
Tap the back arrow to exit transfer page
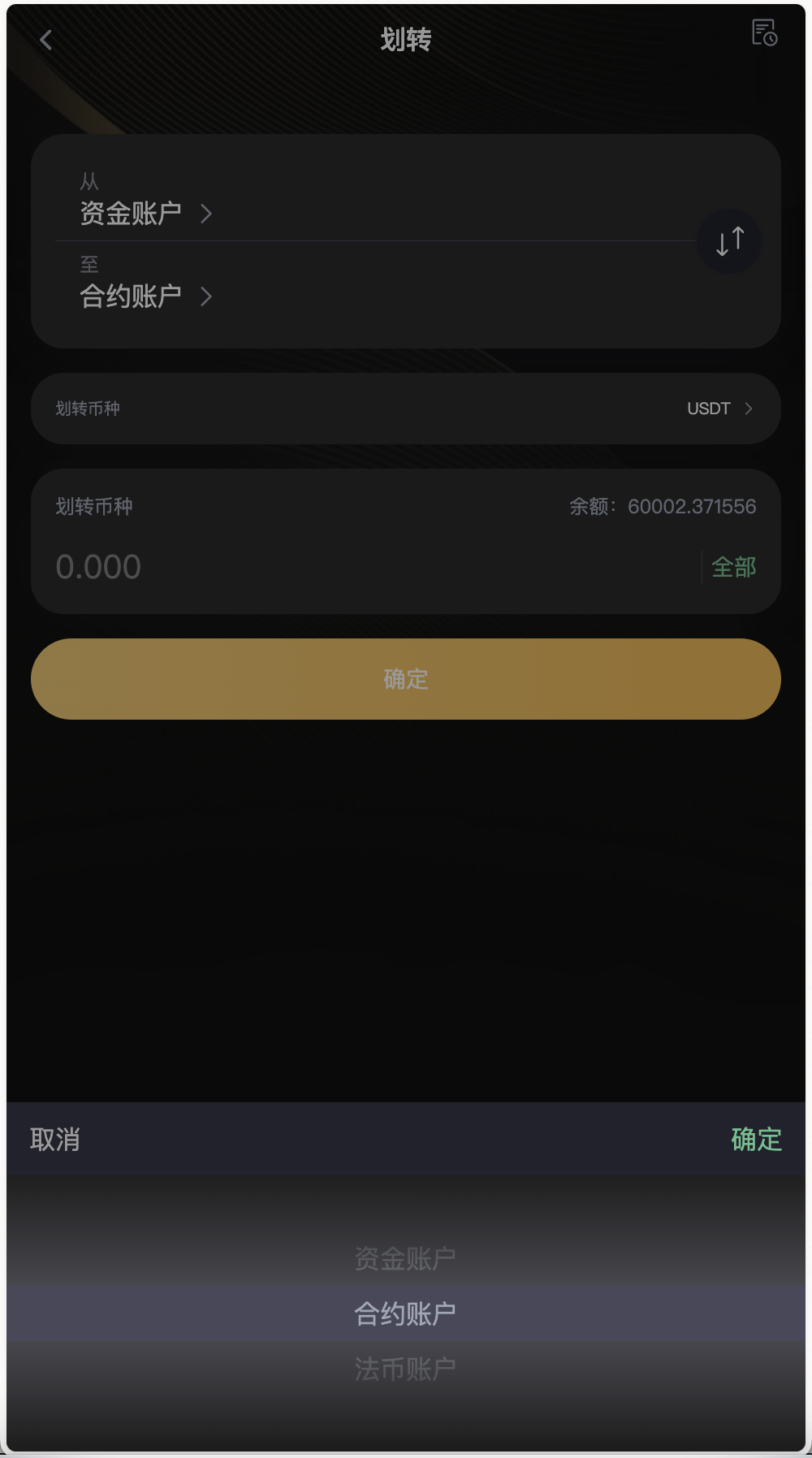(x=46, y=39)
